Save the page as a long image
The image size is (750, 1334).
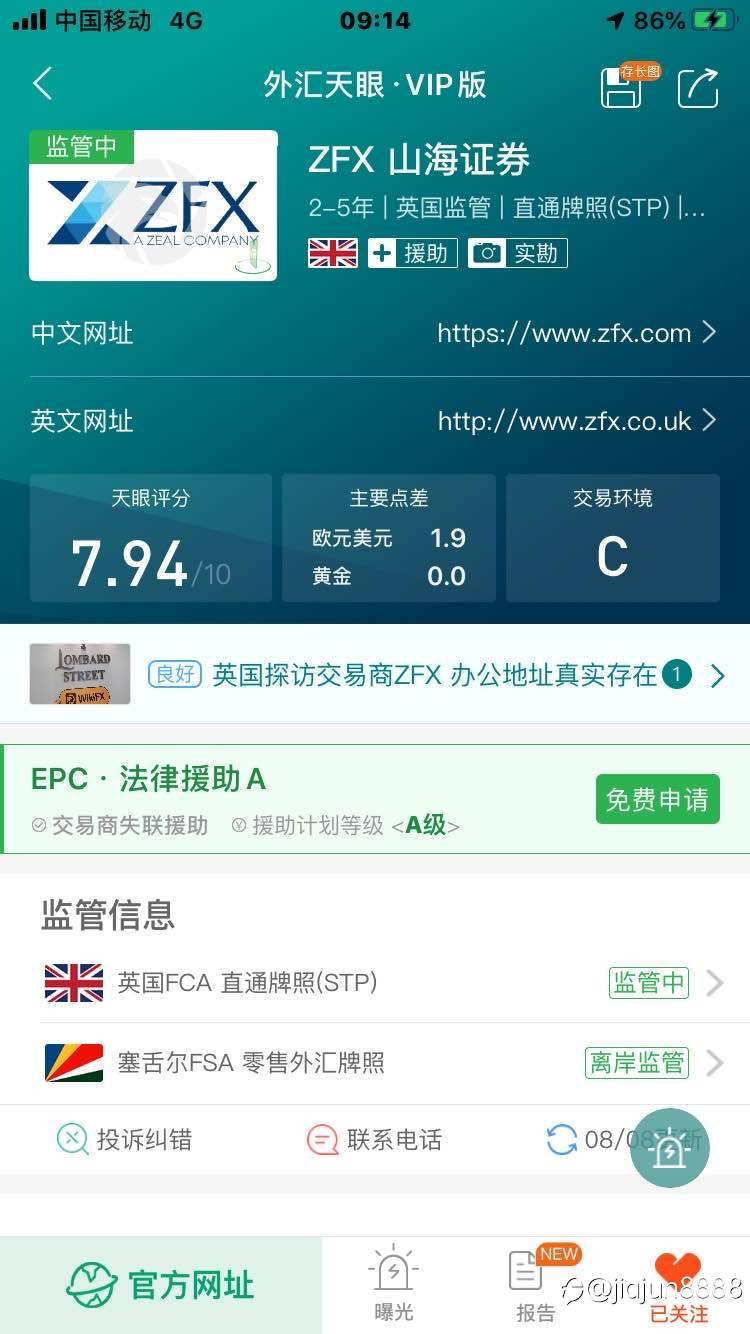622,87
